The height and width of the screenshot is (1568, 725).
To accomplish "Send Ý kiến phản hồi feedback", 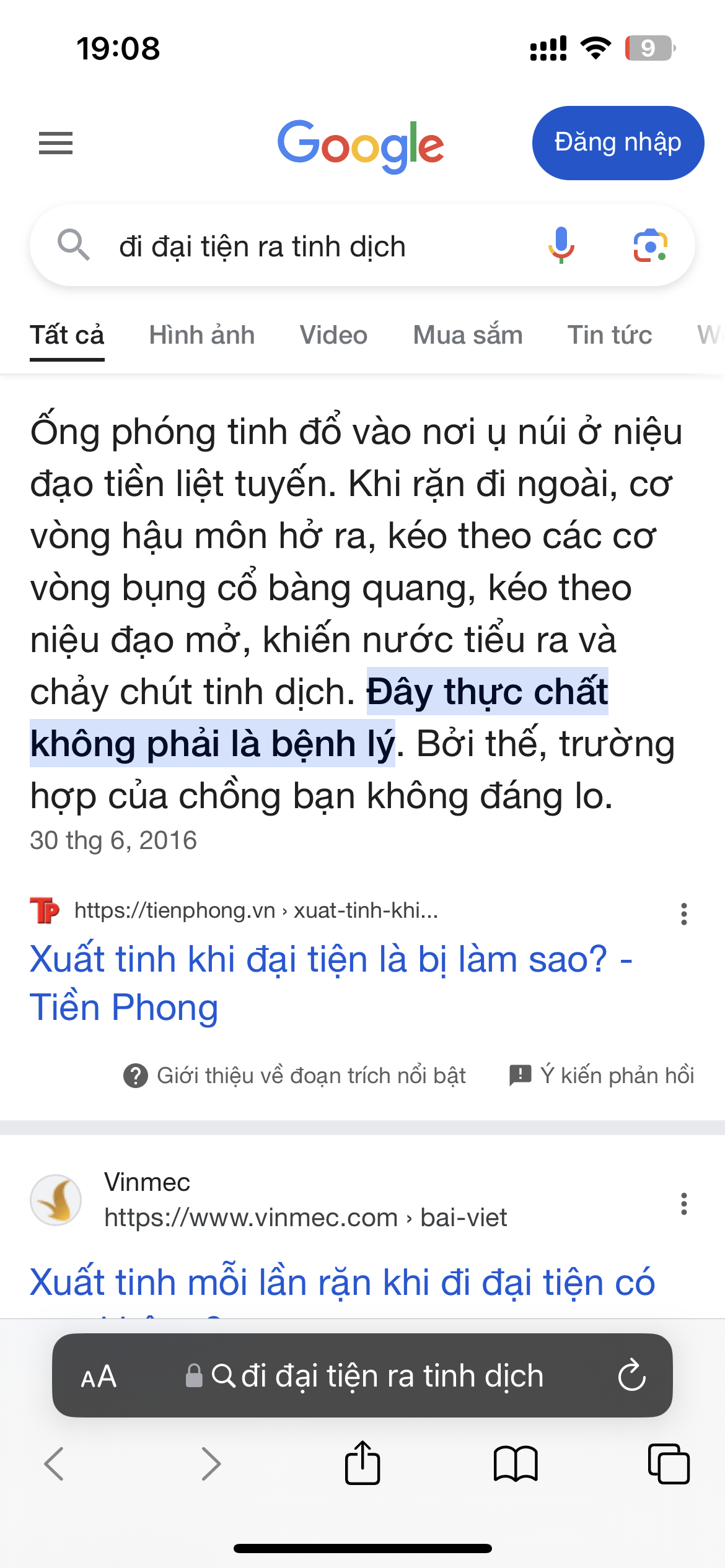I will pos(601,1076).
